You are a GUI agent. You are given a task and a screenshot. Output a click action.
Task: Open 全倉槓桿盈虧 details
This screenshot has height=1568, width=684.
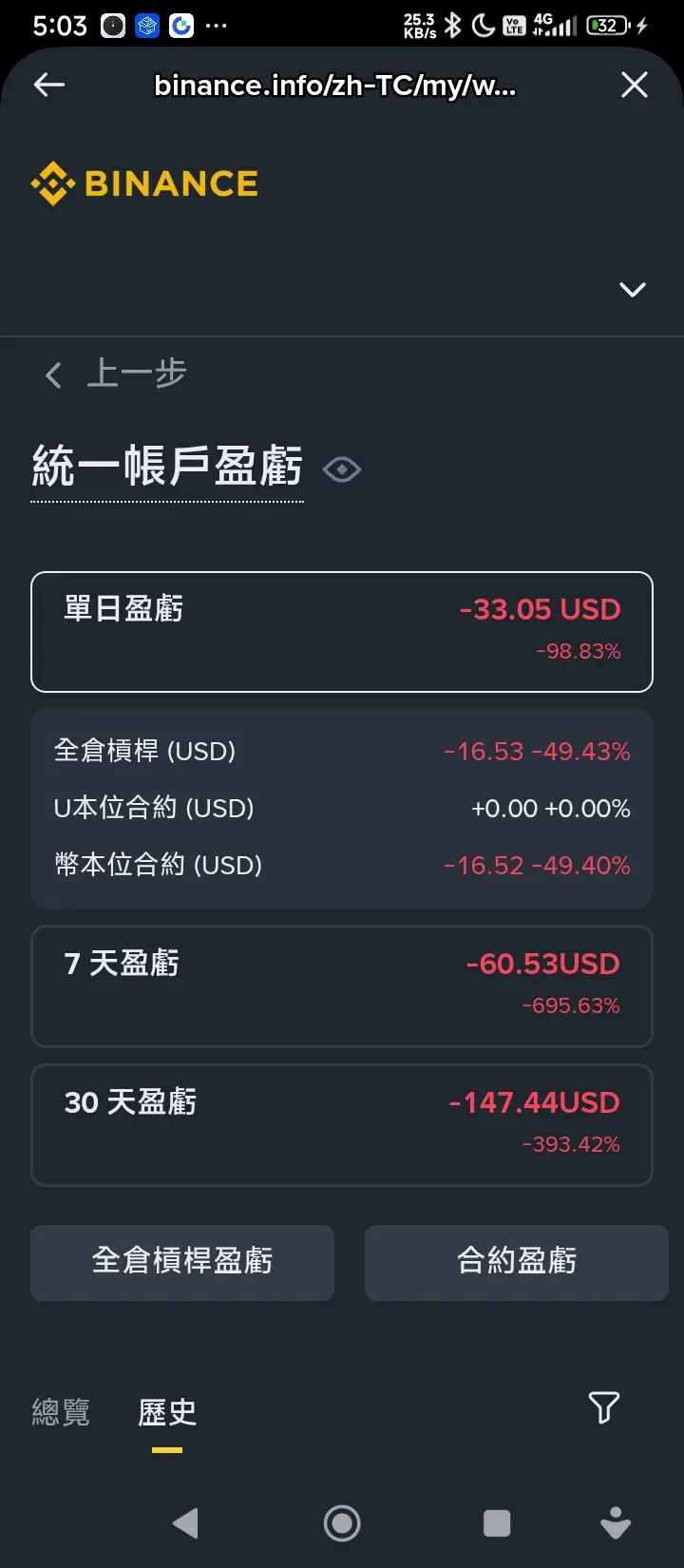(182, 1262)
